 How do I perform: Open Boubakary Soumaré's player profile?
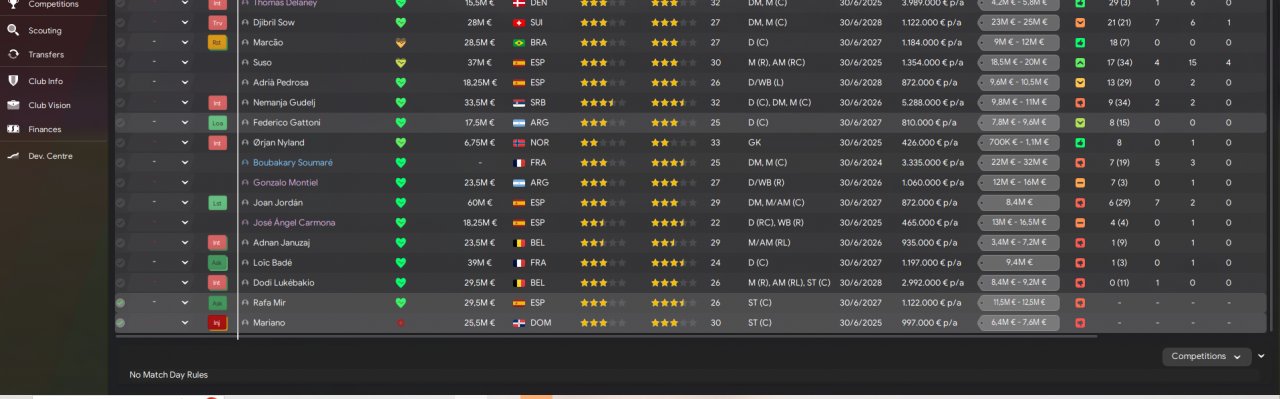coord(292,162)
